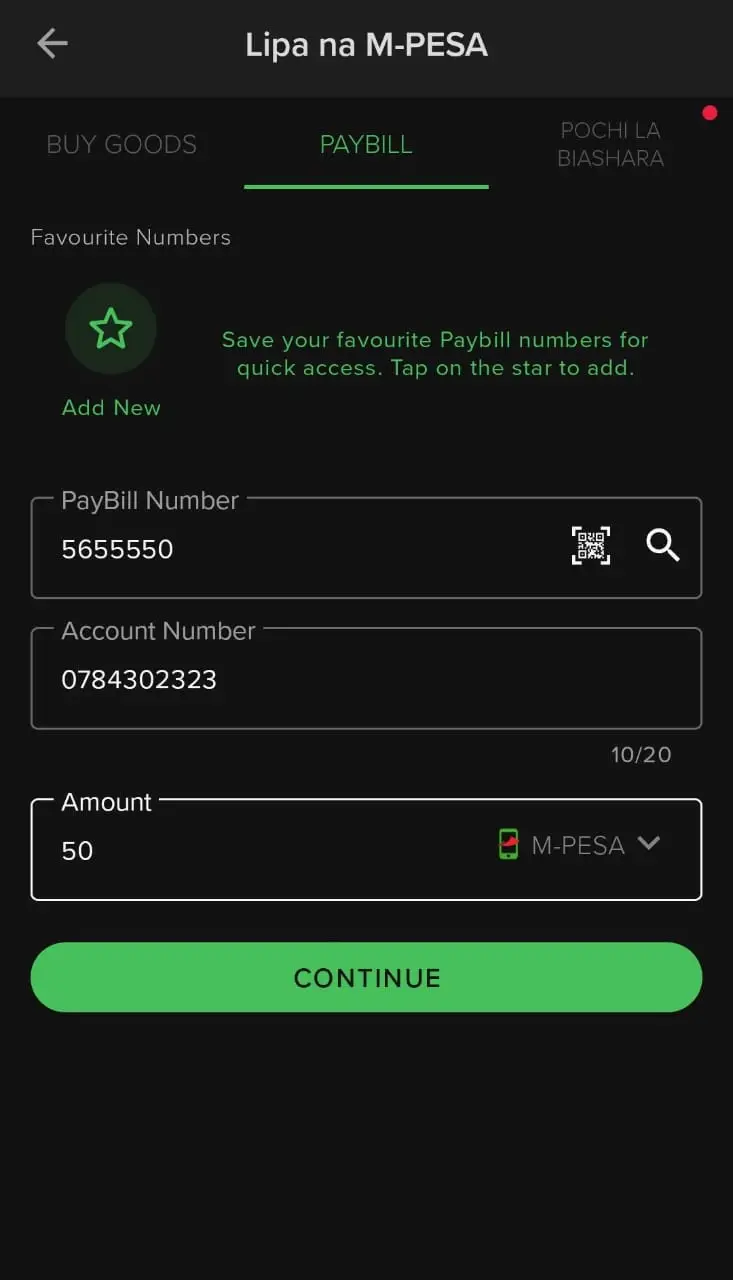Tap Add New under the star icon
The image size is (733, 1280).
pos(111,407)
